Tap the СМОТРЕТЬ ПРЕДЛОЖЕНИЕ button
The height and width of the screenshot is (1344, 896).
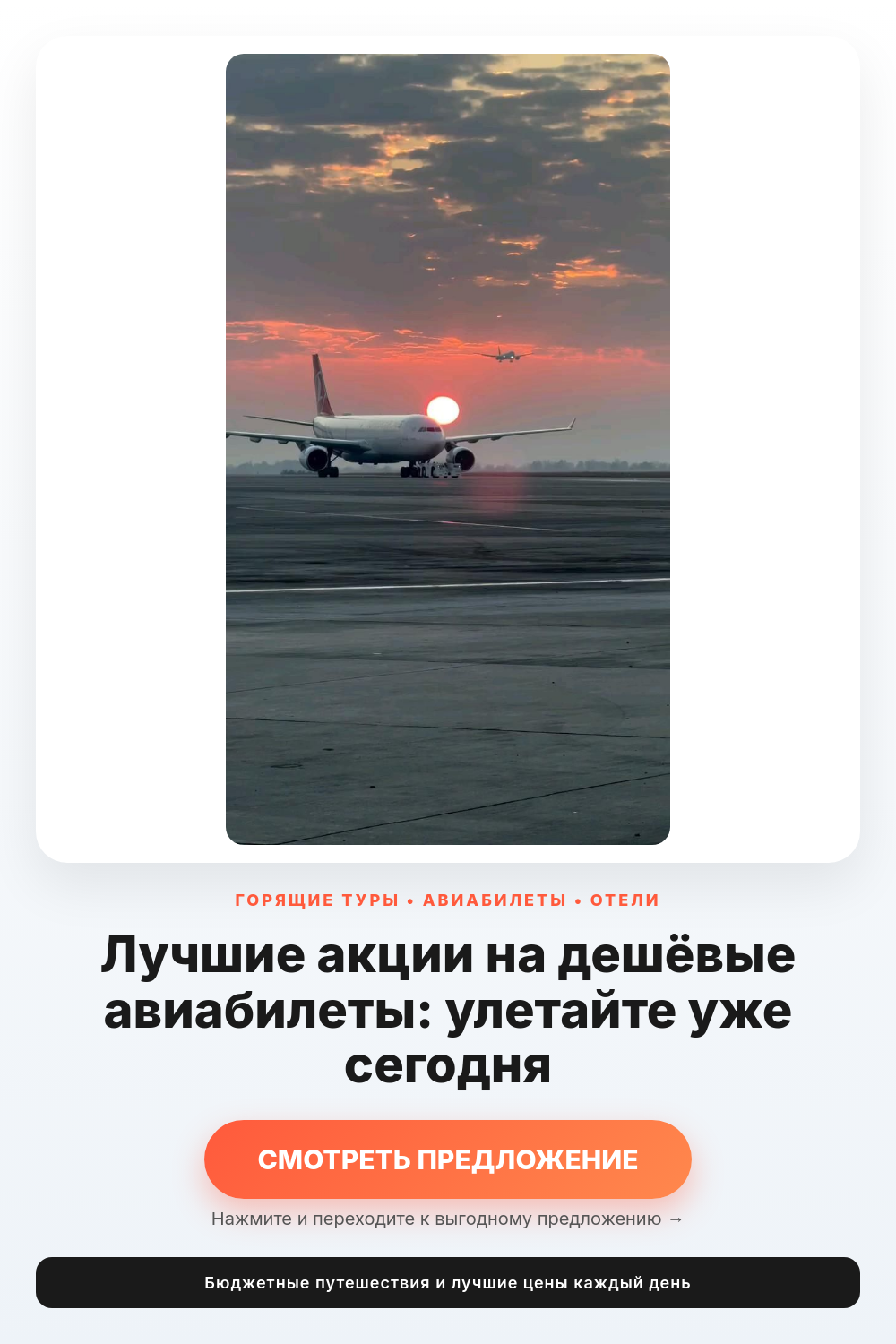coord(448,1159)
